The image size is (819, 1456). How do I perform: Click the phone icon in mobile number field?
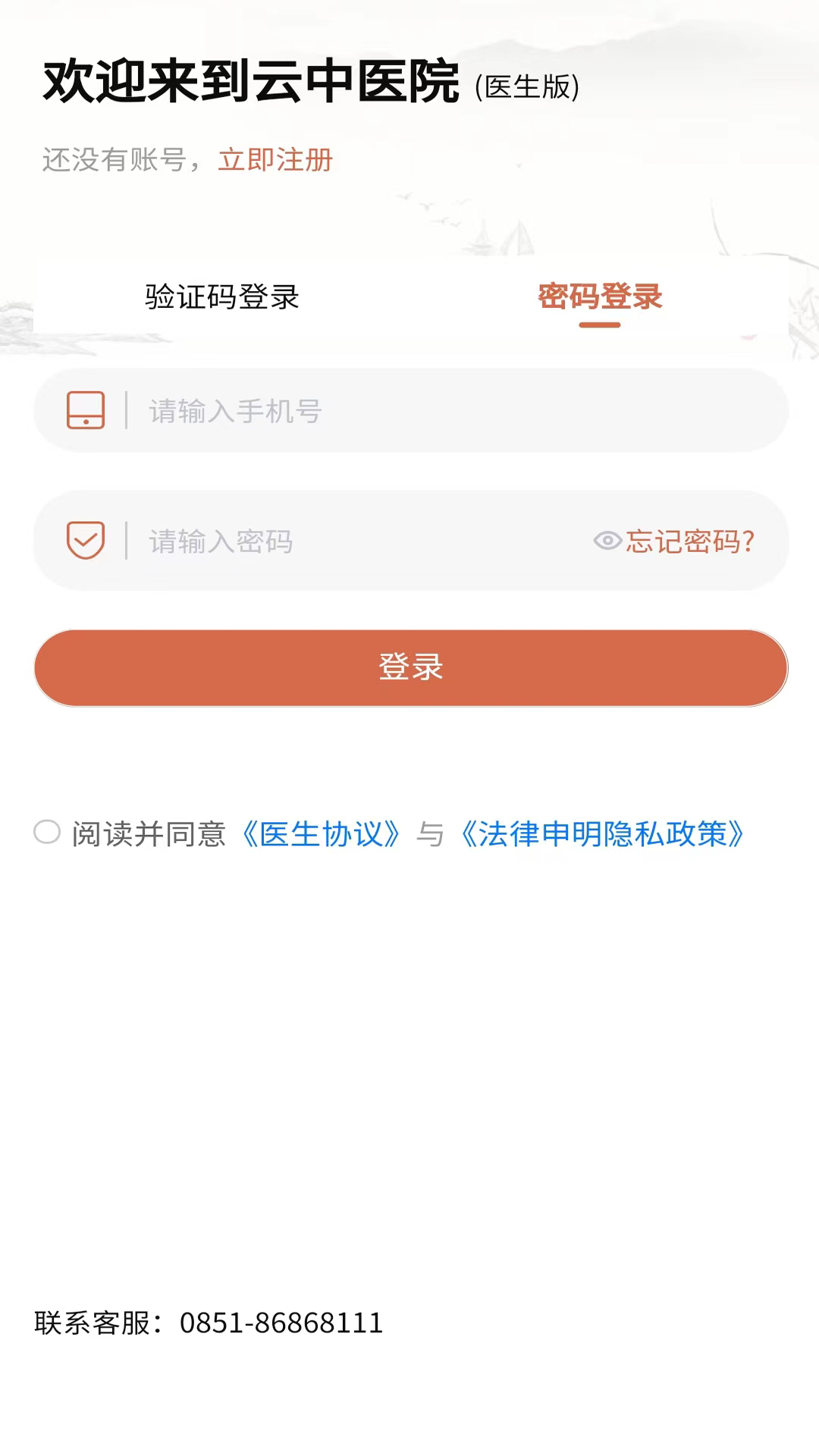tap(86, 411)
